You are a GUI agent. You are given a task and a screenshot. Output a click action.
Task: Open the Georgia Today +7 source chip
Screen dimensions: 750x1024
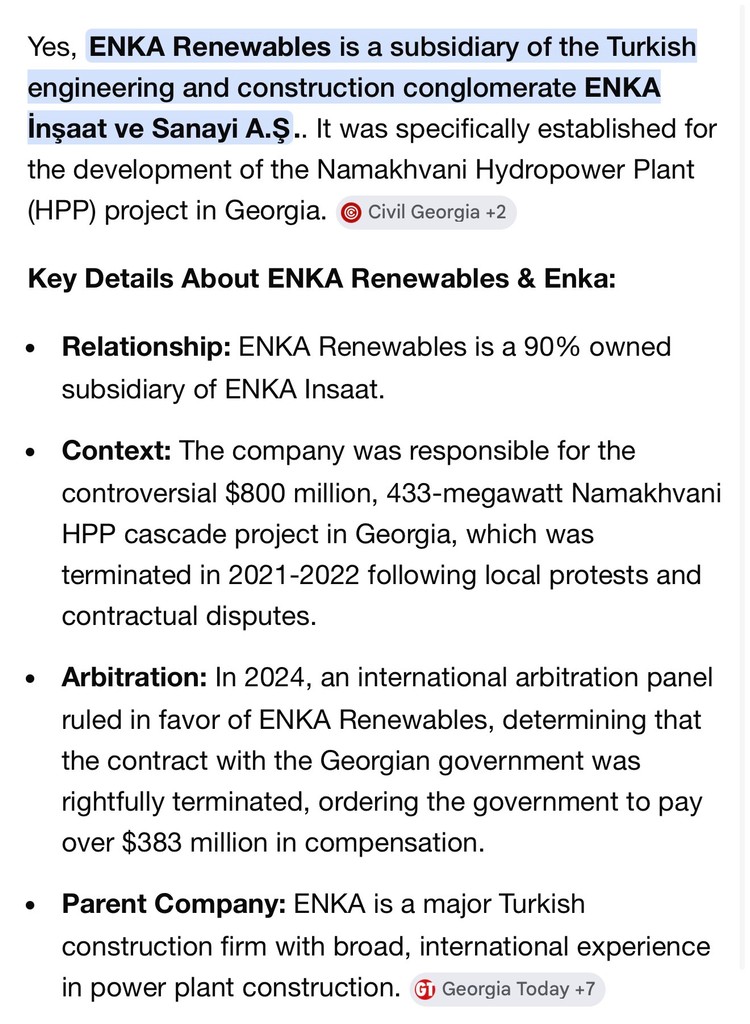508,989
